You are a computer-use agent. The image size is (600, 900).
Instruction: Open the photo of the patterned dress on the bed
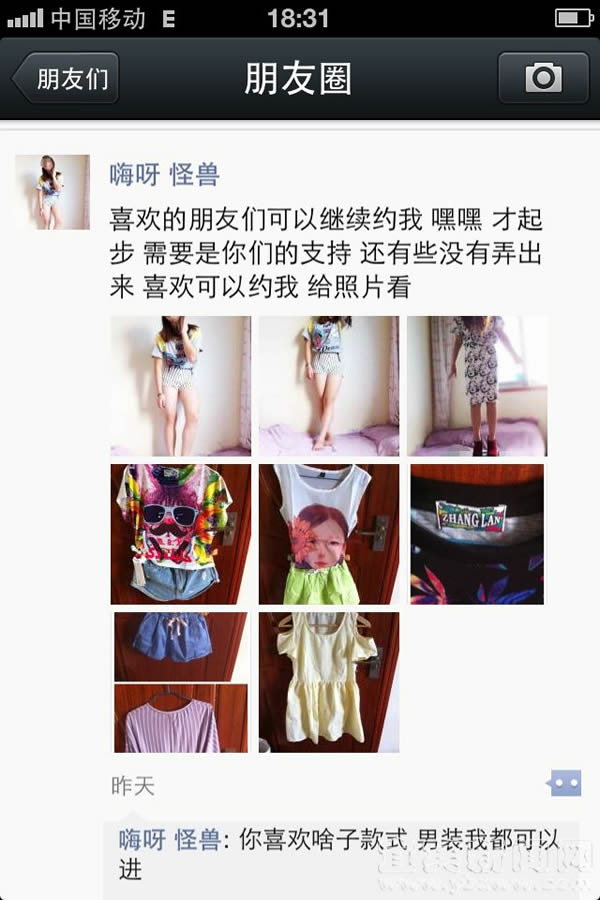477,386
